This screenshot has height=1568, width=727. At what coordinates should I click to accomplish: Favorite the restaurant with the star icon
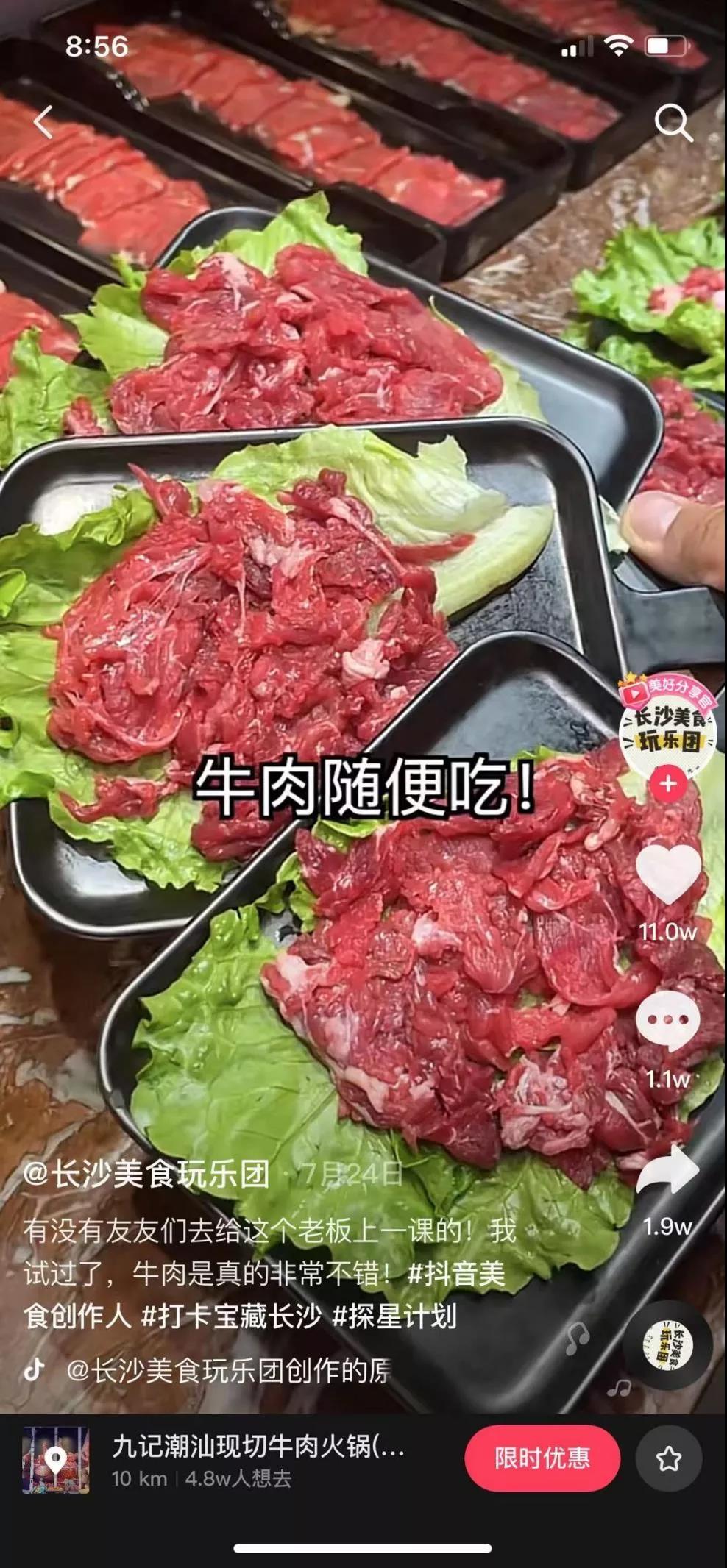click(668, 1458)
